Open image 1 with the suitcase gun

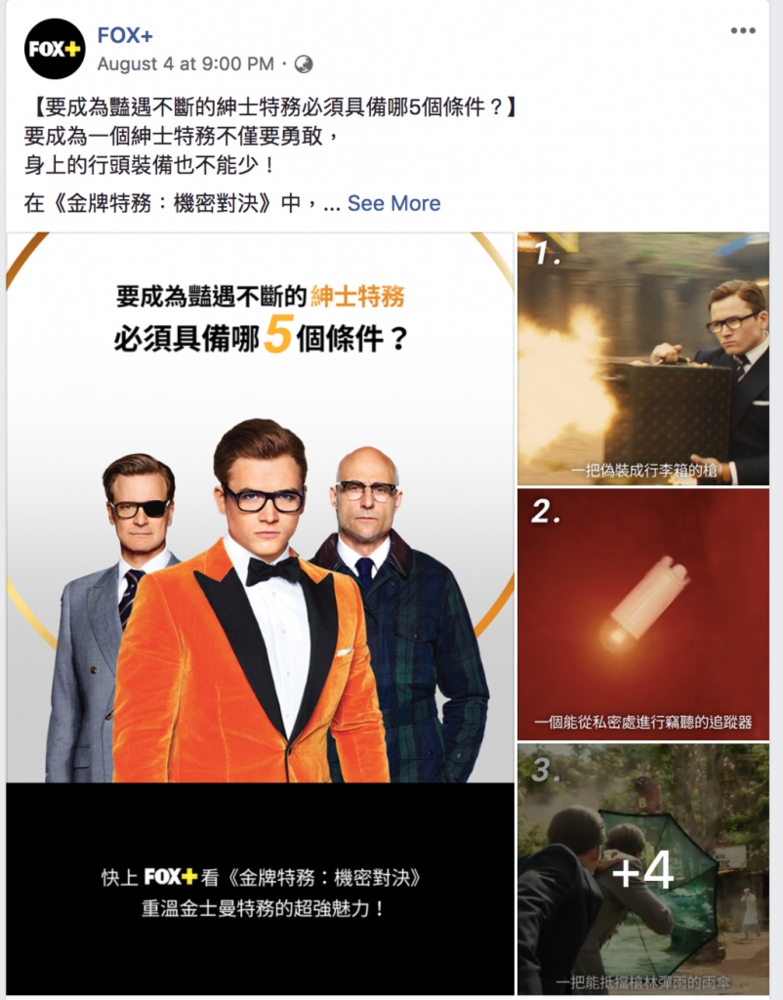pyautogui.click(x=643, y=359)
